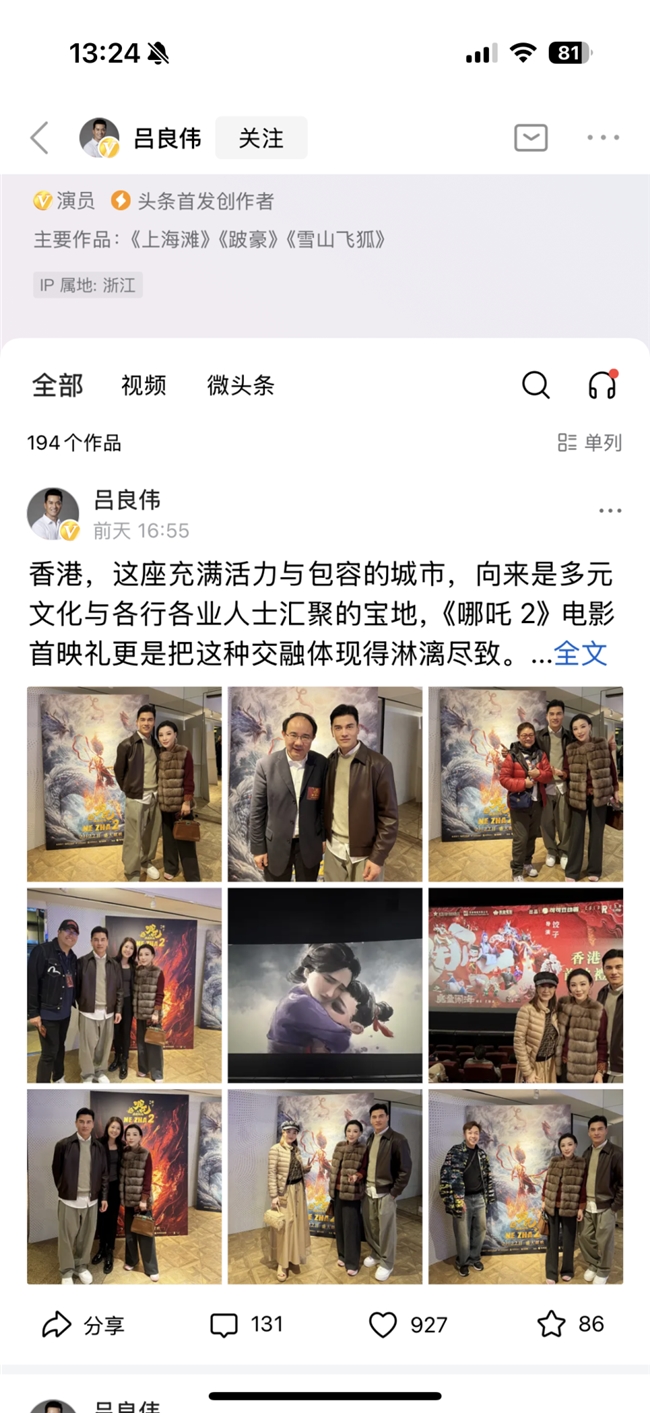Switch to the 视频 tab
The image size is (650, 1413).
pyautogui.click(x=143, y=385)
